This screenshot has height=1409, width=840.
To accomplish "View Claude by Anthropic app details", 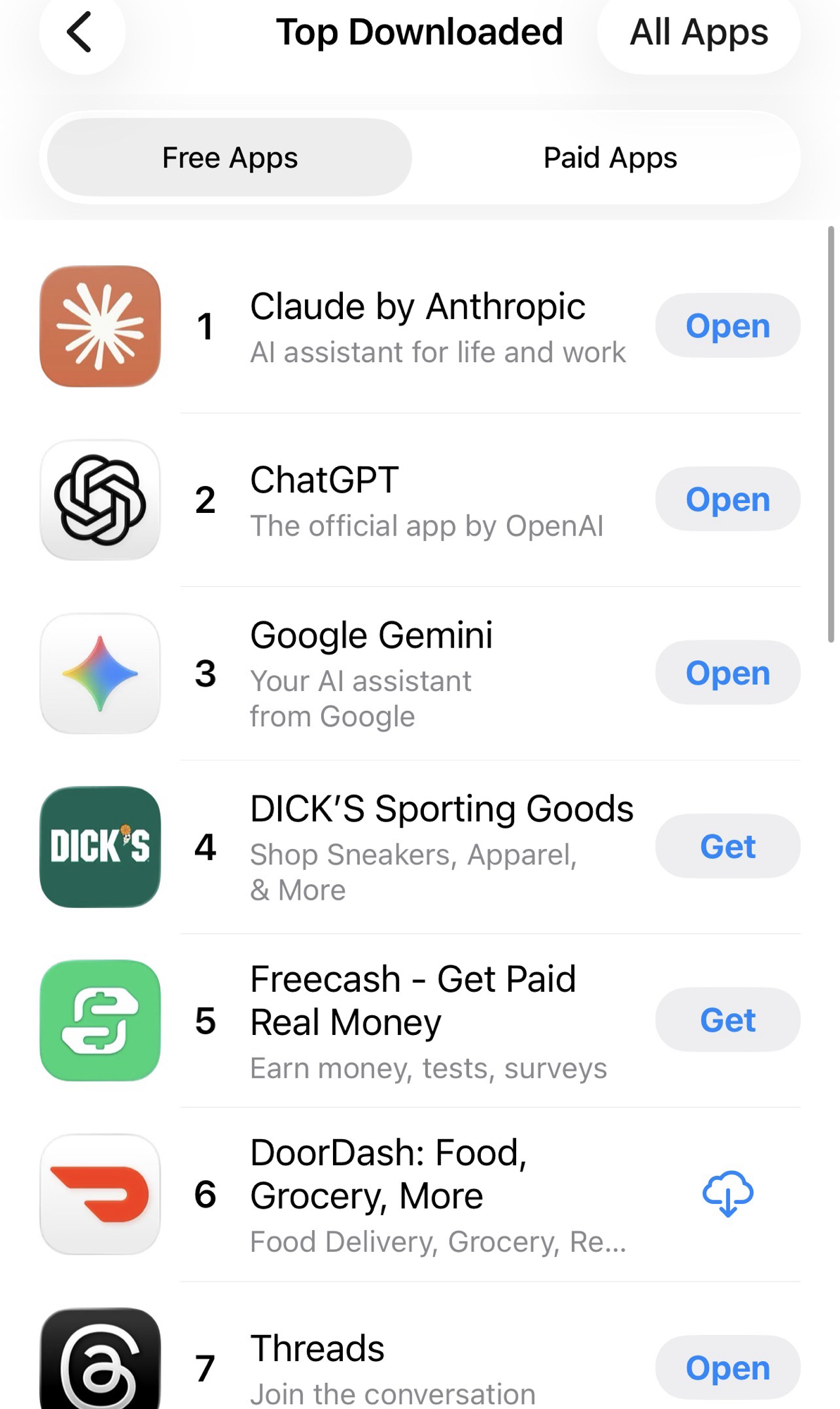I will point(417,325).
